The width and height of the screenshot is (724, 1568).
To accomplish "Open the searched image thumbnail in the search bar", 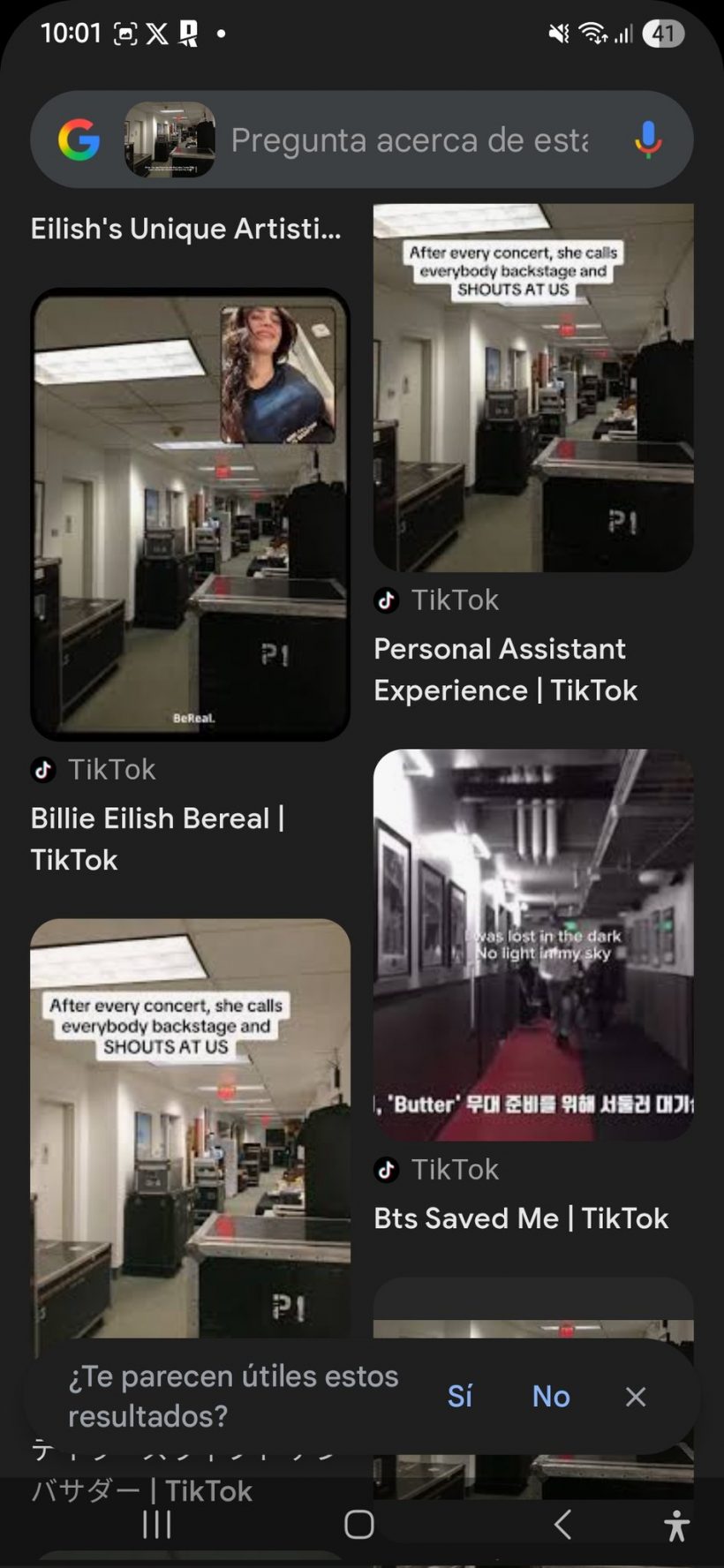I will click(170, 139).
